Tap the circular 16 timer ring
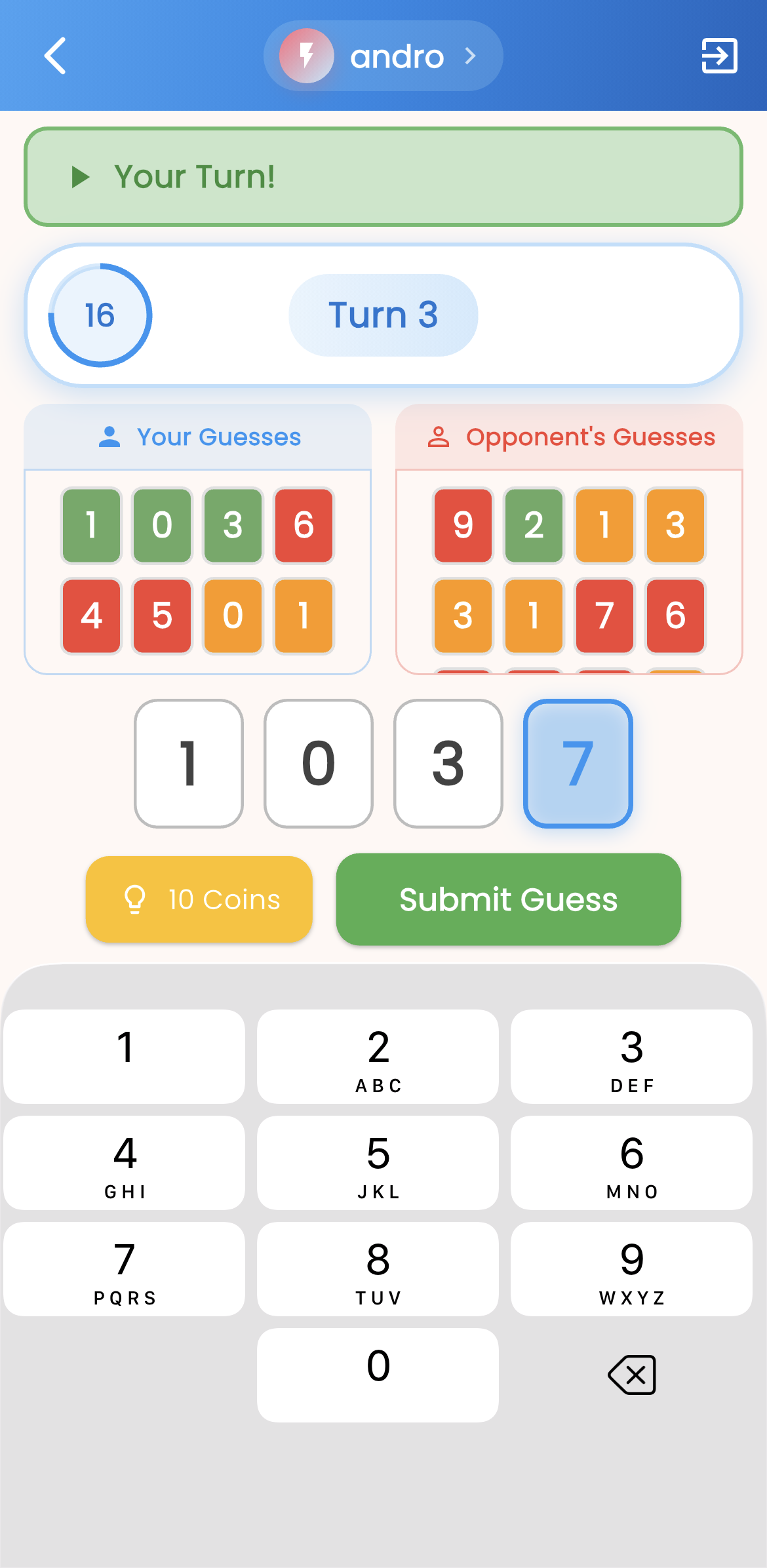 tap(98, 315)
